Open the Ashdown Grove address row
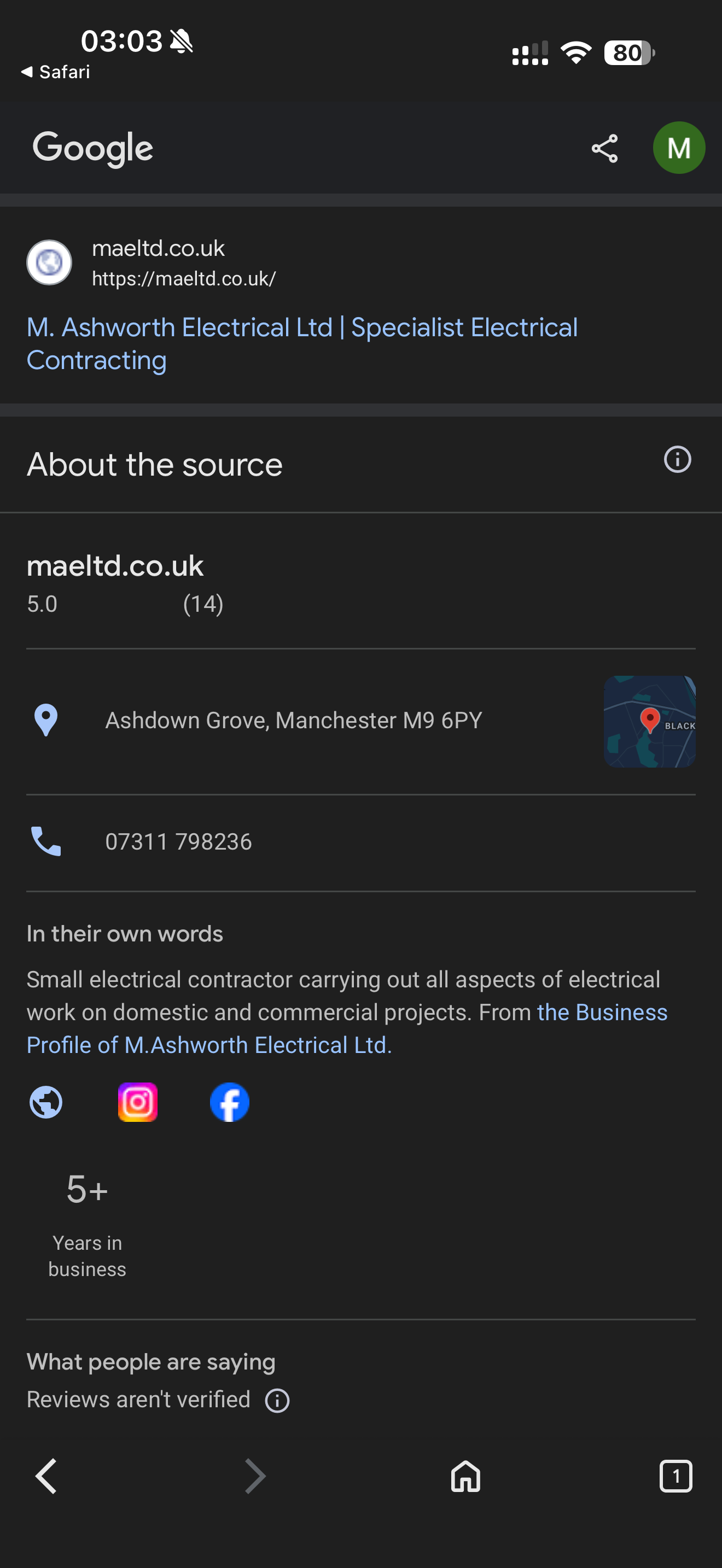 [293, 721]
